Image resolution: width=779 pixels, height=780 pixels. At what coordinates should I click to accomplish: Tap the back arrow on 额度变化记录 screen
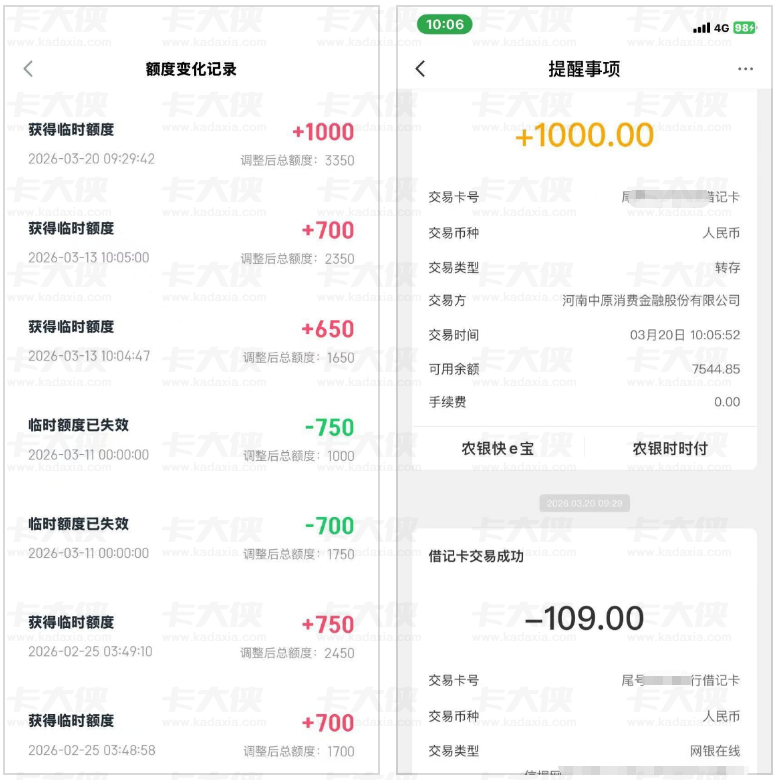point(28,69)
